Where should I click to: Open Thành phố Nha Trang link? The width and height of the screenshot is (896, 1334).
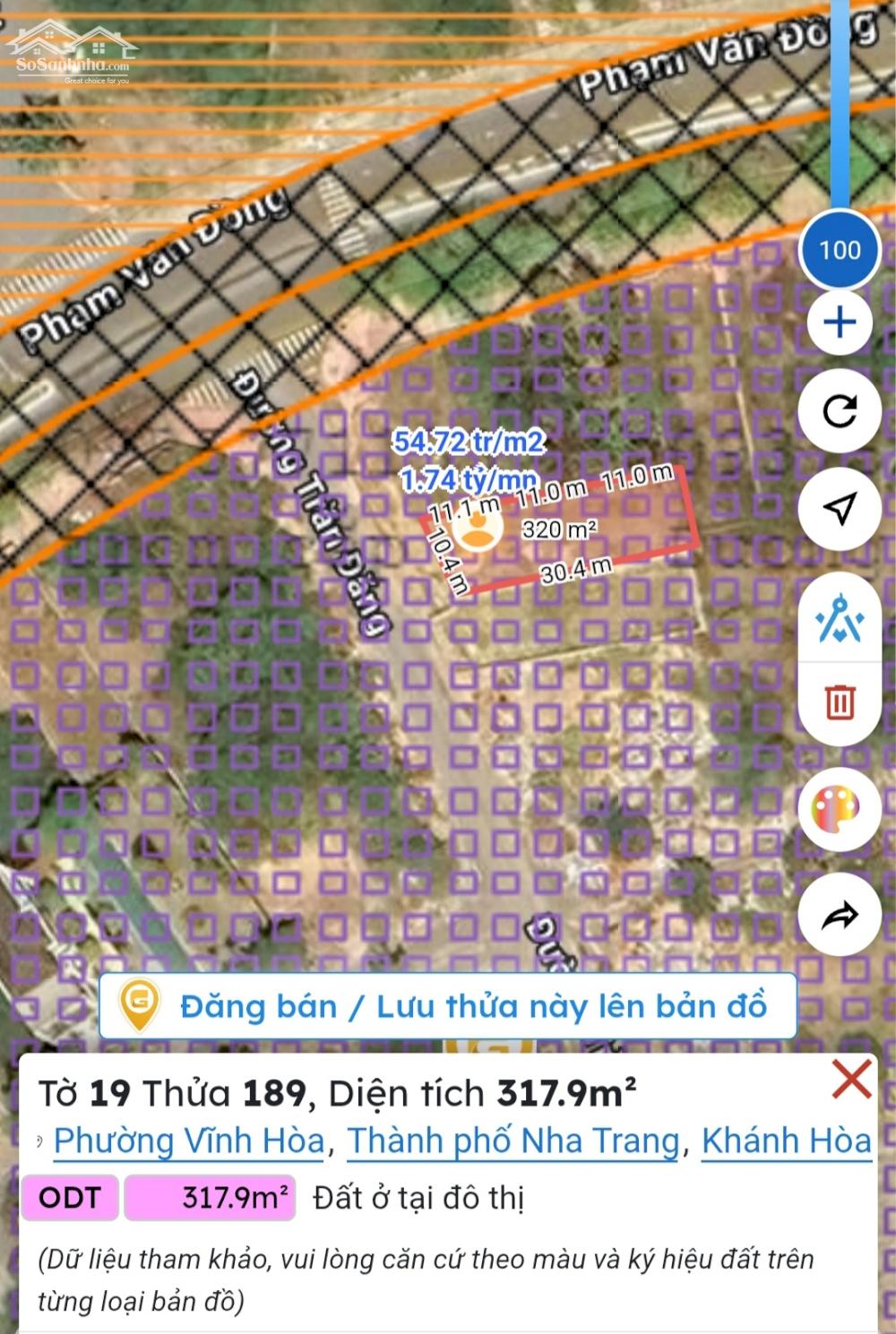point(513,1141)
